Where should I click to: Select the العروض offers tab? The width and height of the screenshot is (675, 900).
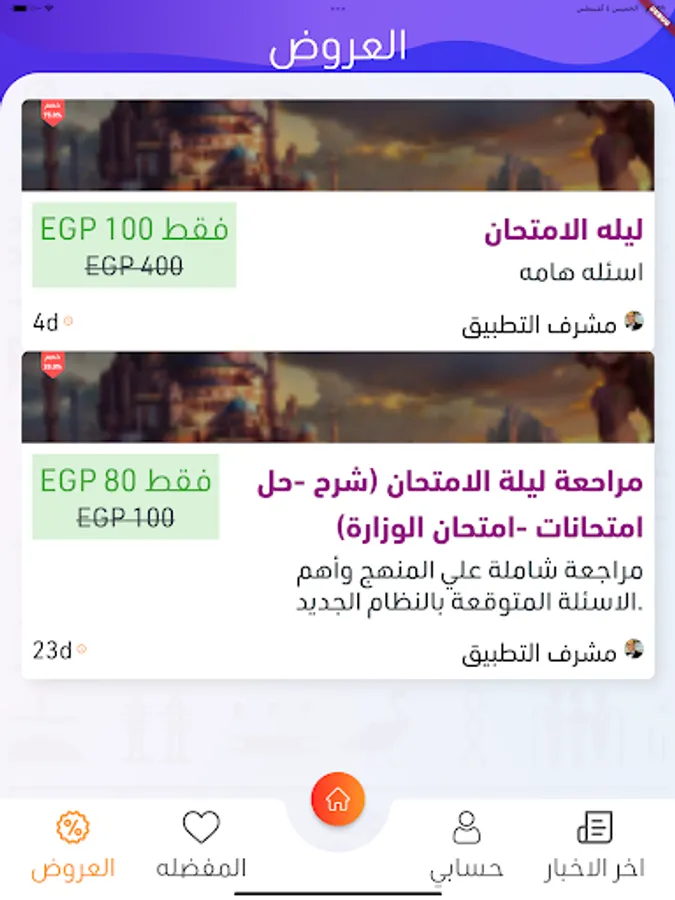pos(73,845)
